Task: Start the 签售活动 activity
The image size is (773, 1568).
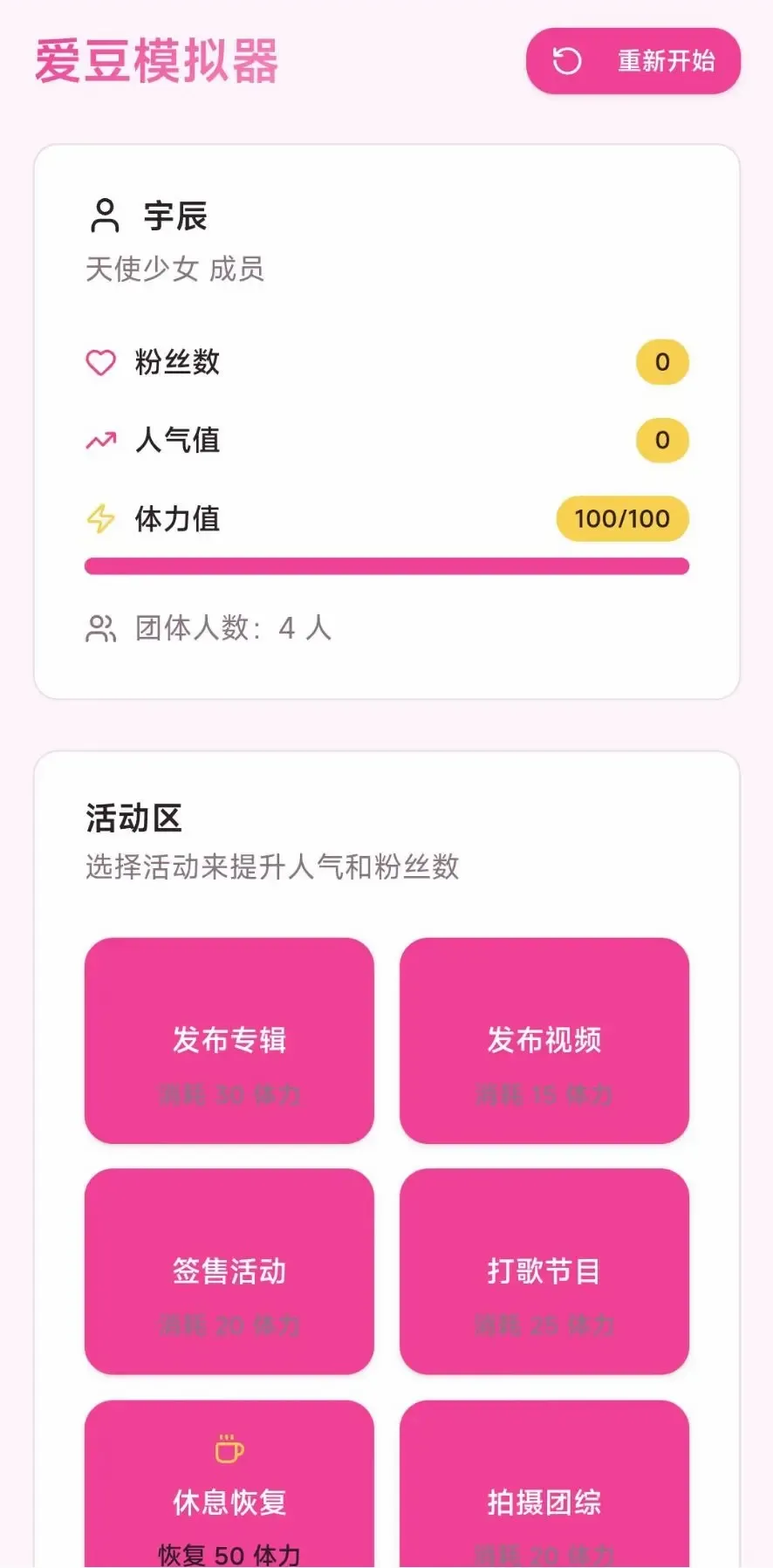Action: (229, 1271)
